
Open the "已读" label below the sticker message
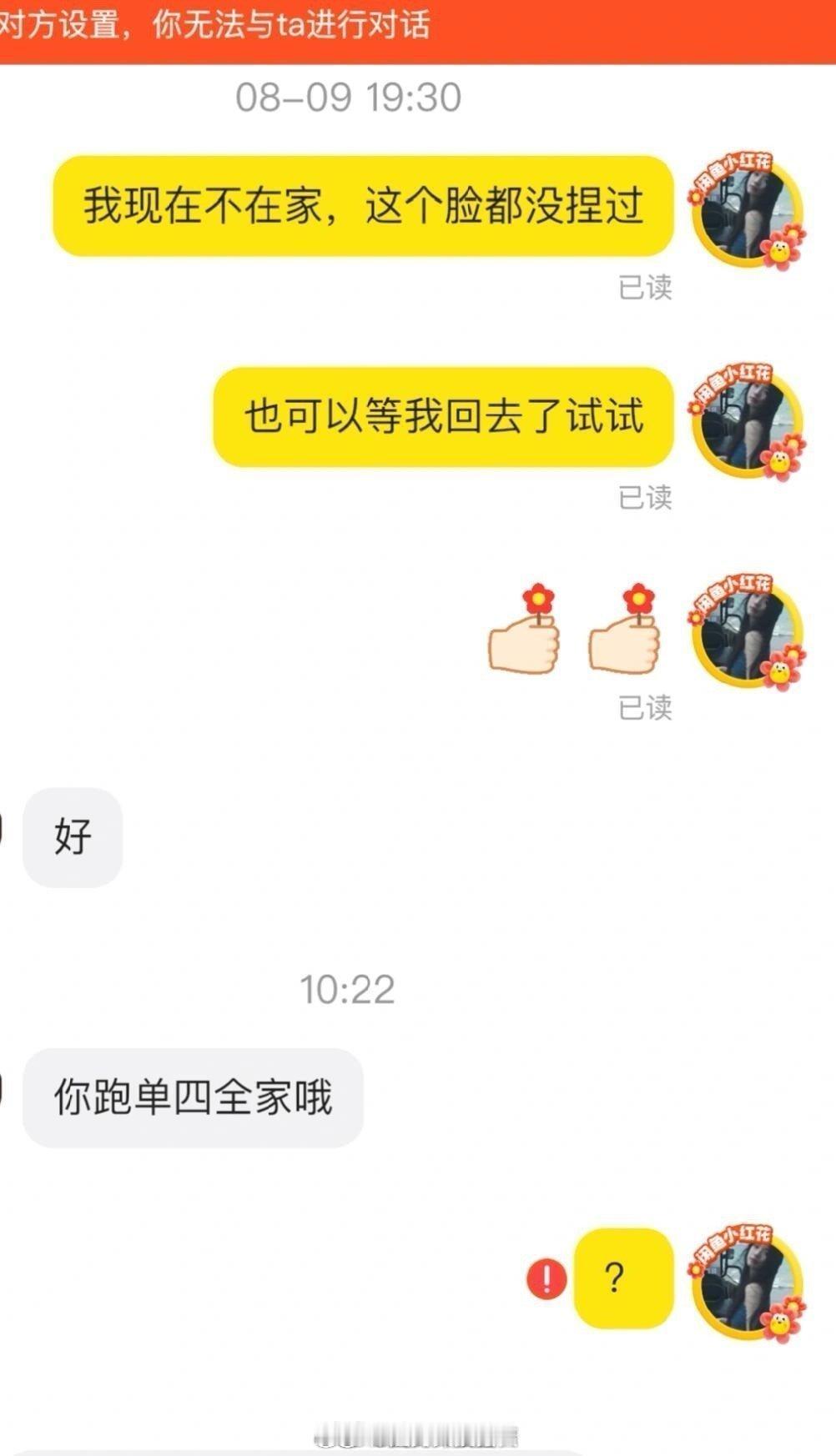tap(643, 705)
